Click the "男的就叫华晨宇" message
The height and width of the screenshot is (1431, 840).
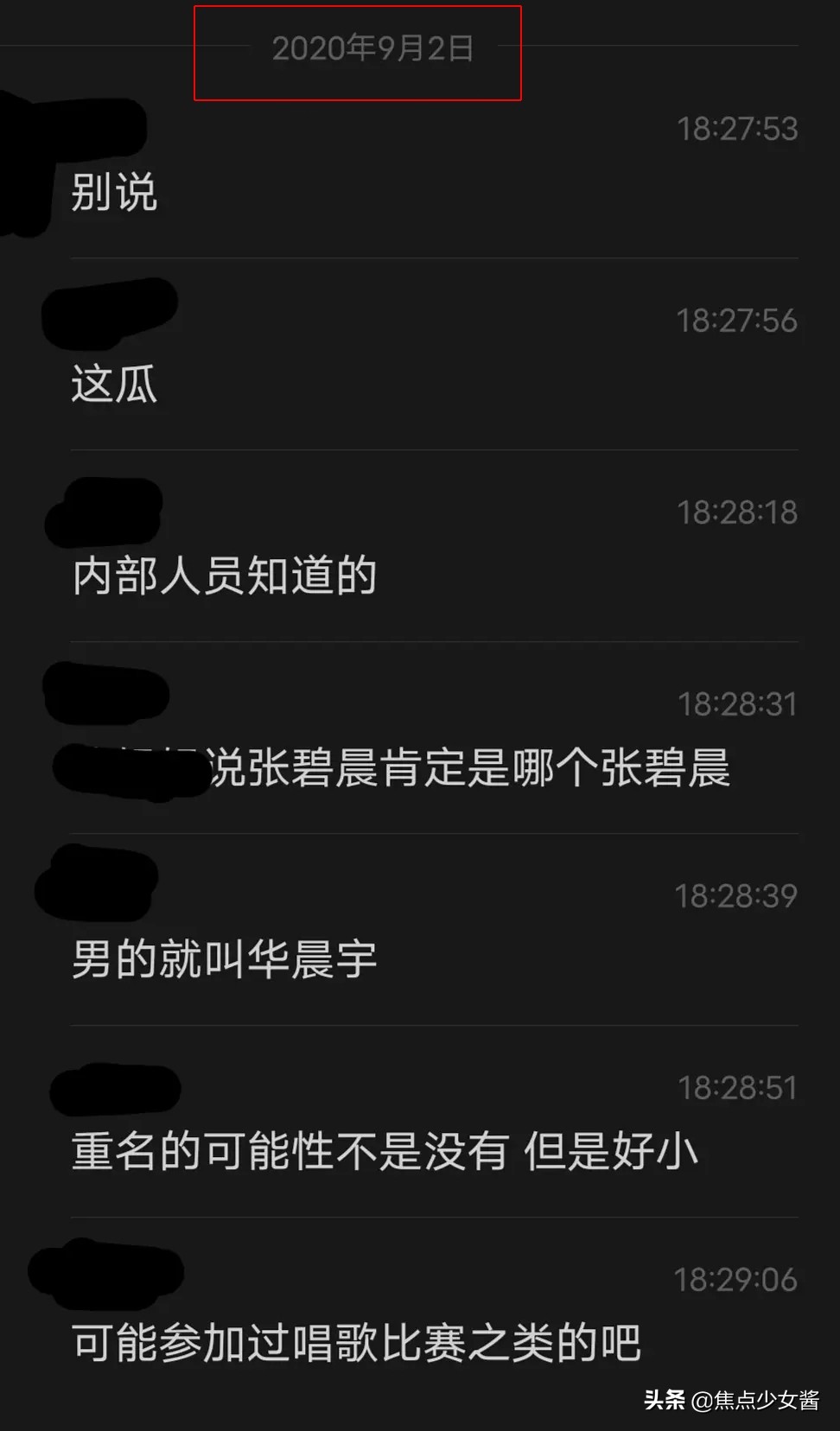pyautogui.click(x=223, y=957)
